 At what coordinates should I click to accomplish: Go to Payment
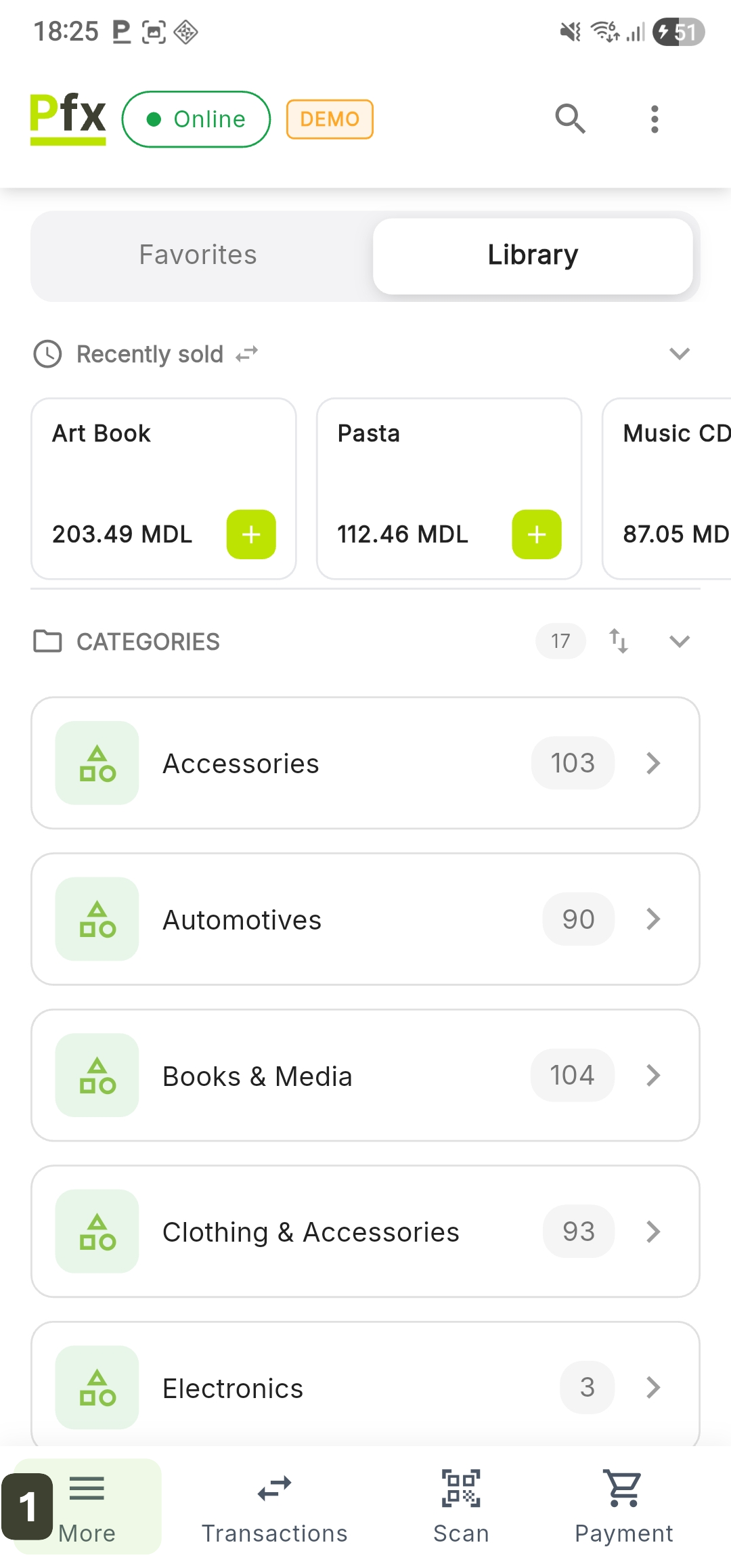point(623,1506)
